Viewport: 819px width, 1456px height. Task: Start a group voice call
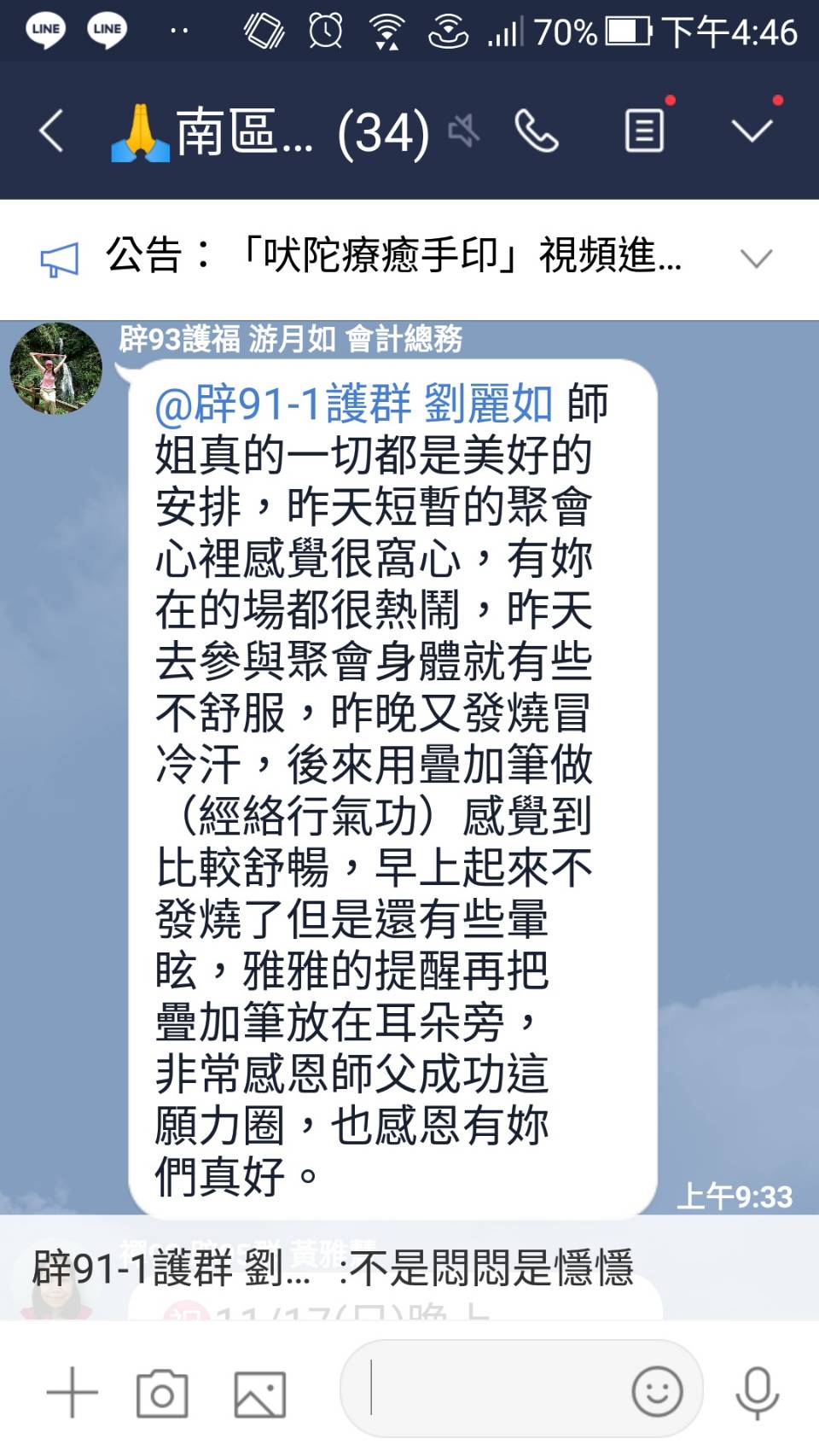point(537,132)
